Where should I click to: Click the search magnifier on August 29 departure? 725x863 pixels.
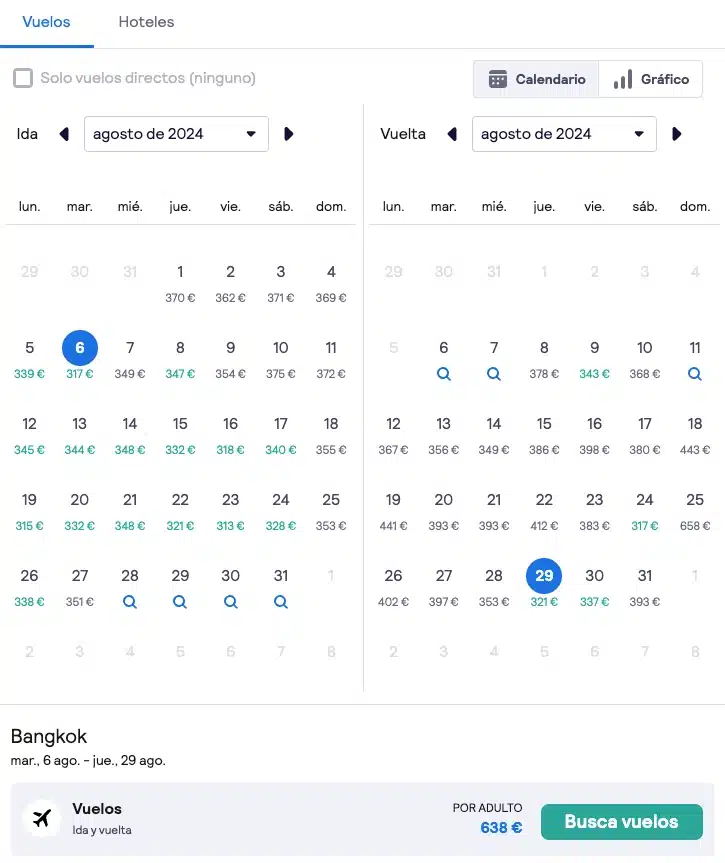(x=180, y=601)
